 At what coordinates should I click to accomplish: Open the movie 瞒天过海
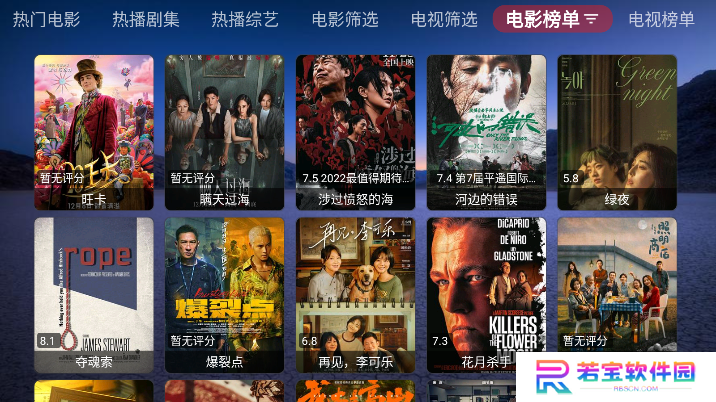(x=224, y=130)
